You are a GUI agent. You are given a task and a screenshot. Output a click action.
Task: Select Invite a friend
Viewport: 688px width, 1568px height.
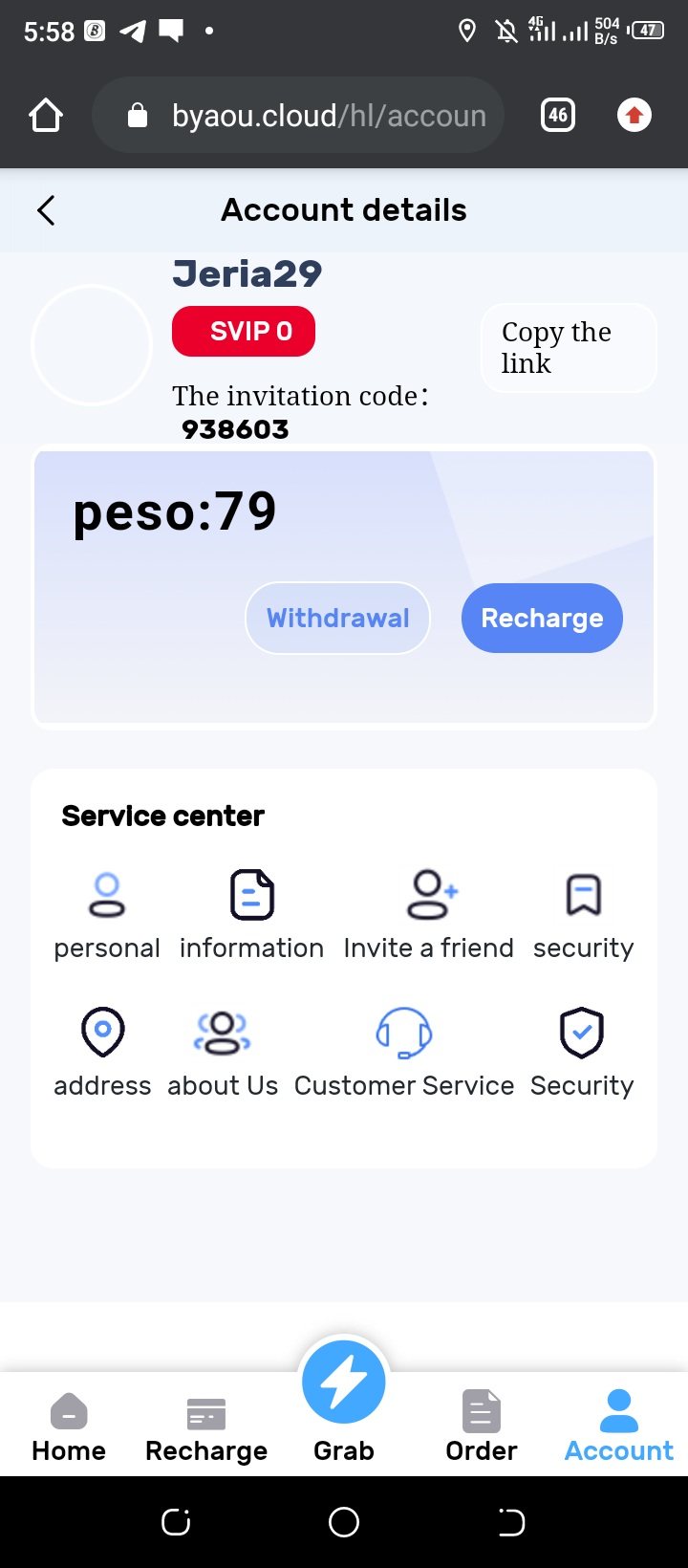[x=429, y=914]
